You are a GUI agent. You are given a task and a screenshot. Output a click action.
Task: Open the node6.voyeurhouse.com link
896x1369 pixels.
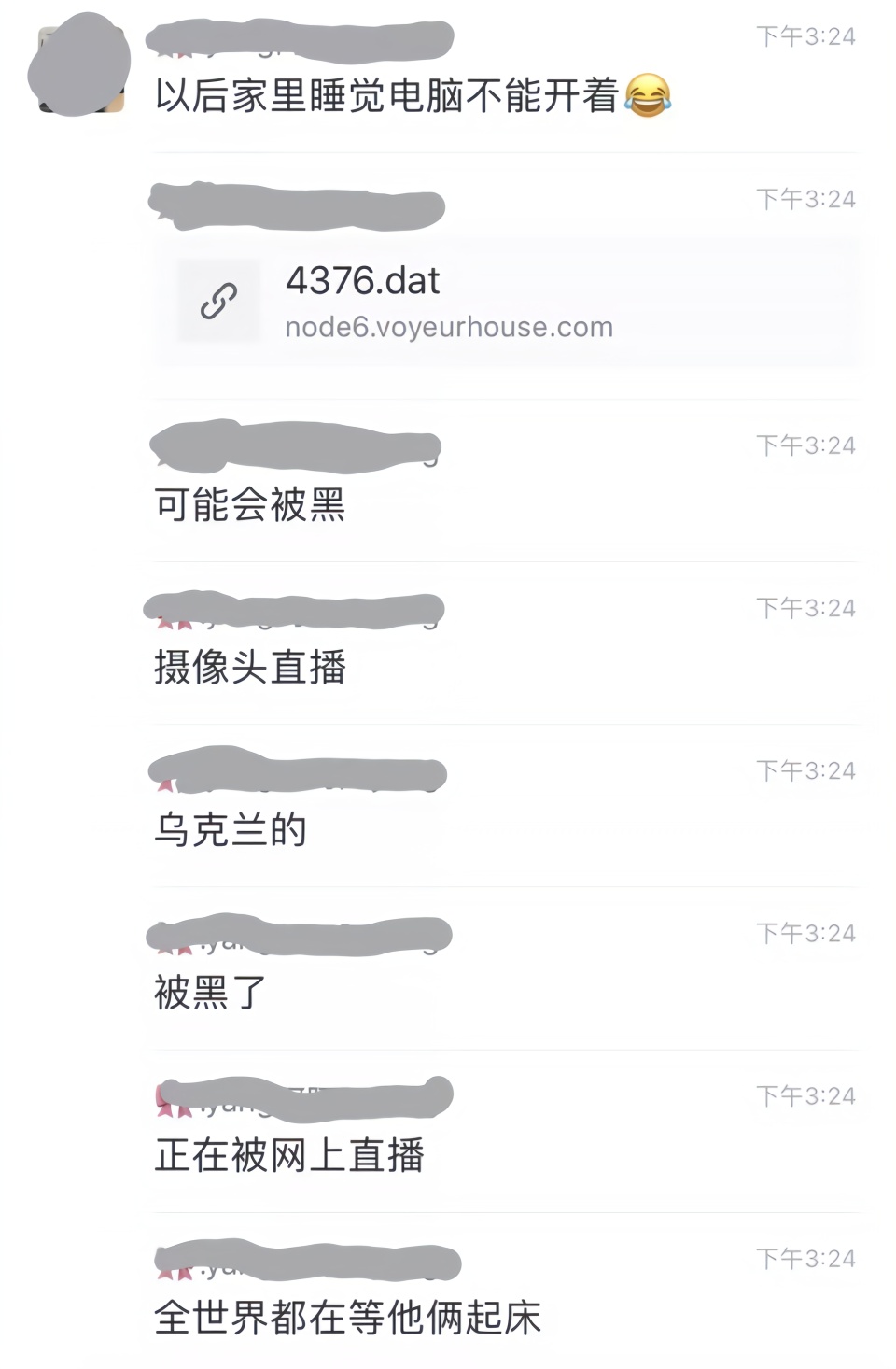click(448, 327)
